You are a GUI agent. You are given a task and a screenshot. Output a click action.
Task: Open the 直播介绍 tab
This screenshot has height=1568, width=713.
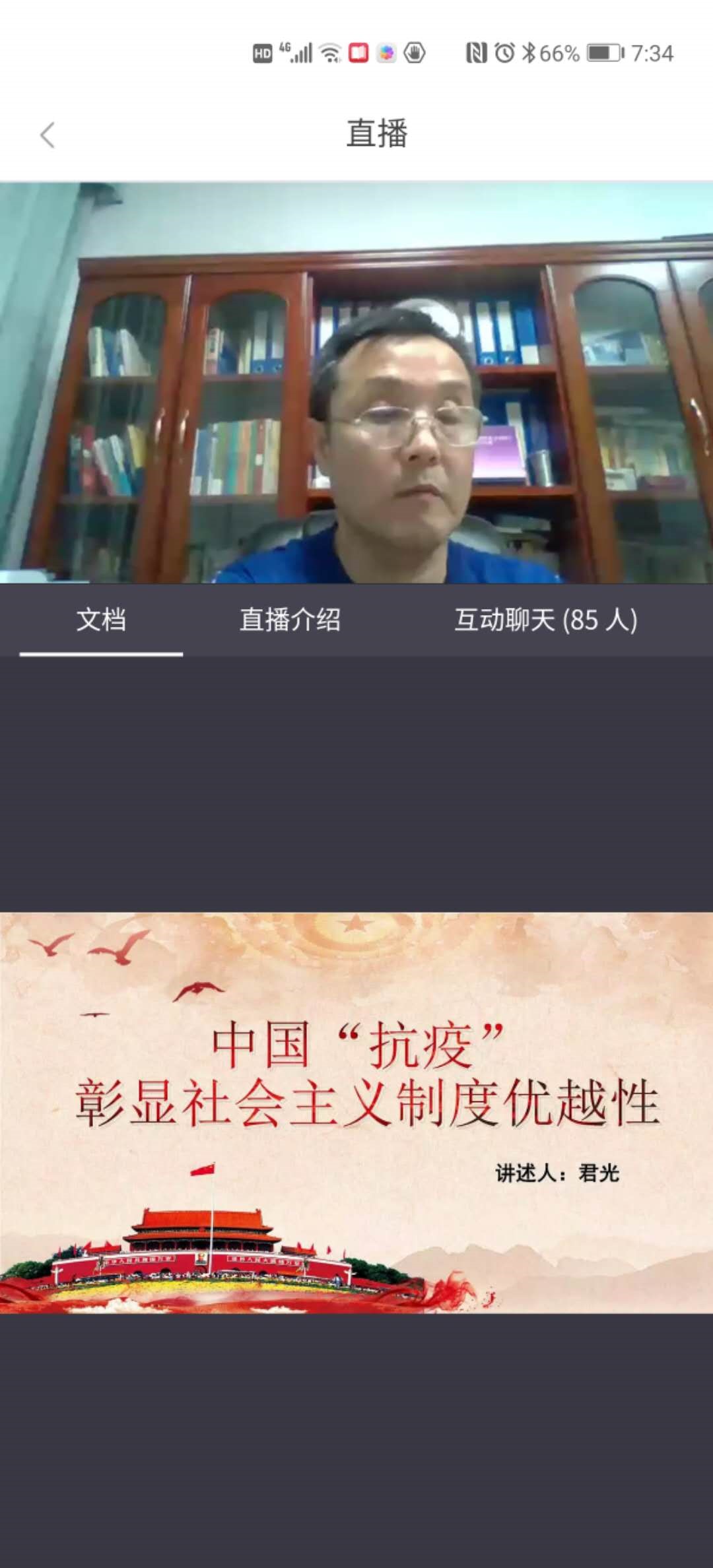290,620
